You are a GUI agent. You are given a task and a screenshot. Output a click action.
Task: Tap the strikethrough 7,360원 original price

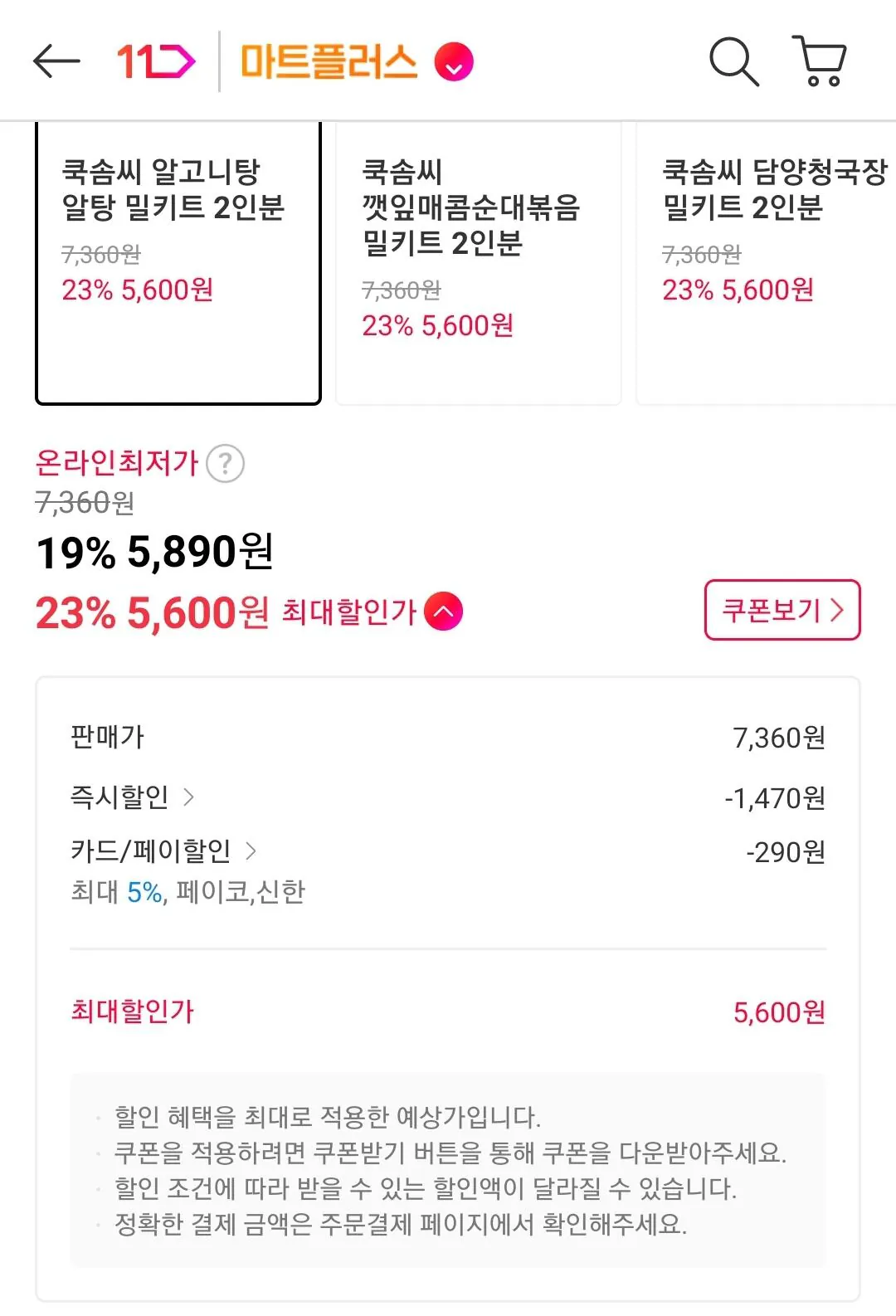[x=83, y=502]
